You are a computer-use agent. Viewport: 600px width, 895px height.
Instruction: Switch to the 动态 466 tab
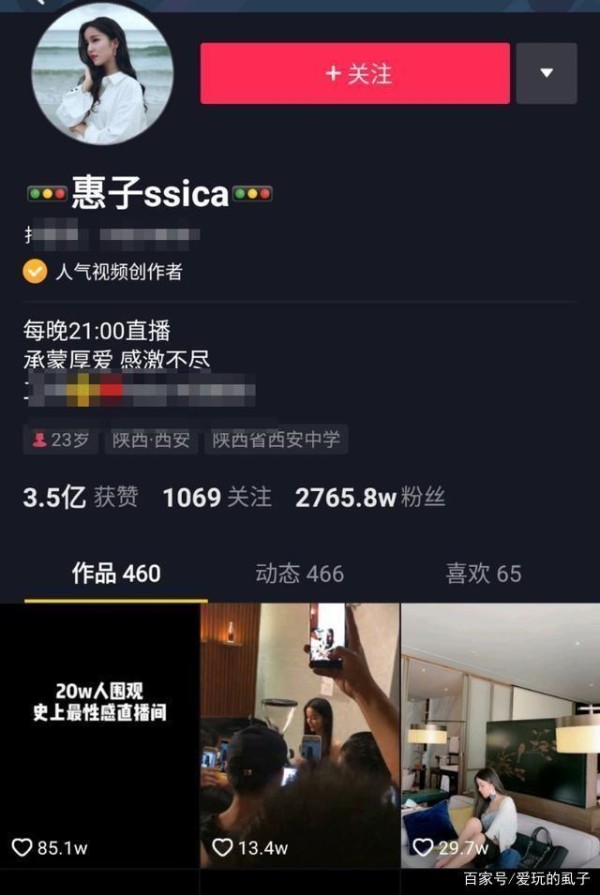pos(299,573)
